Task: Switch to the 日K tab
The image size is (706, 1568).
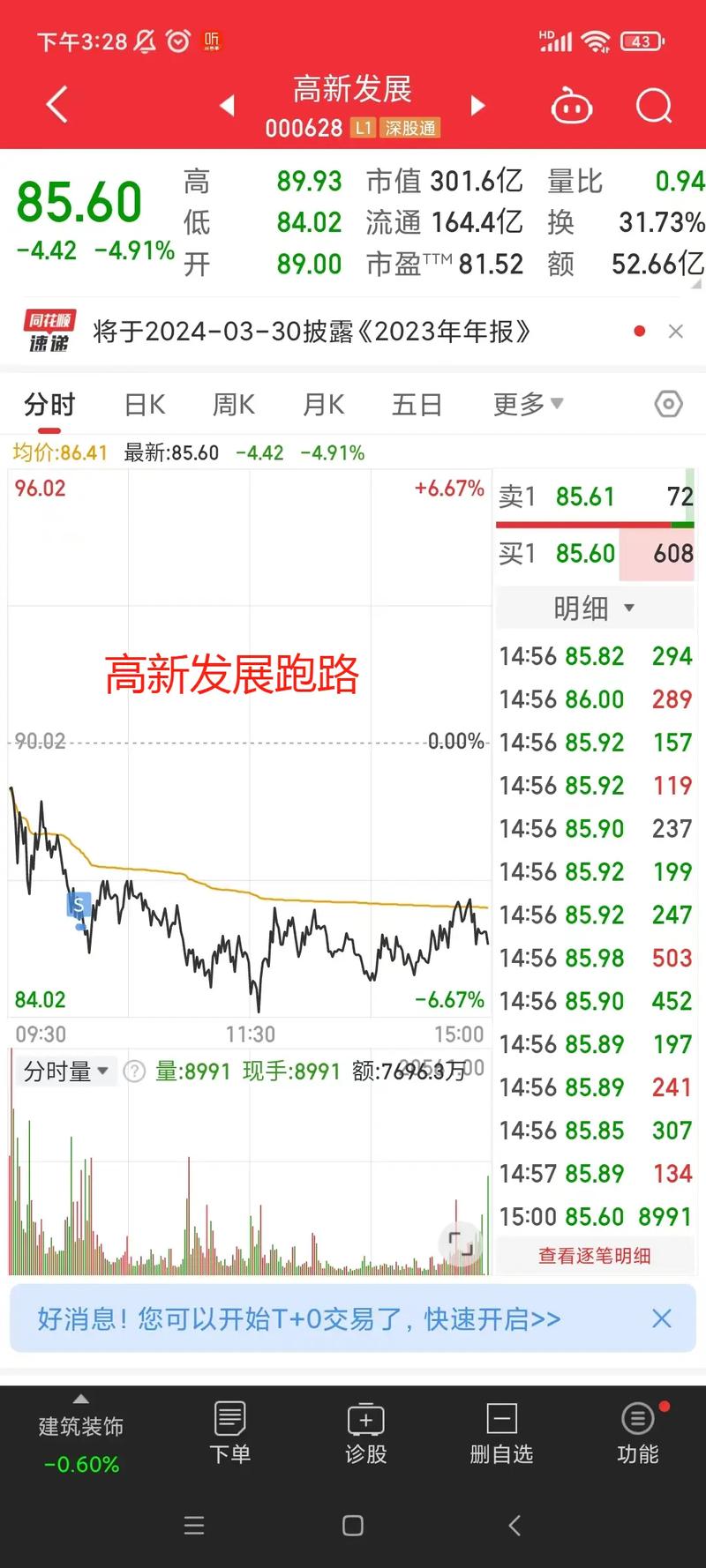Action: coord(145,405)
